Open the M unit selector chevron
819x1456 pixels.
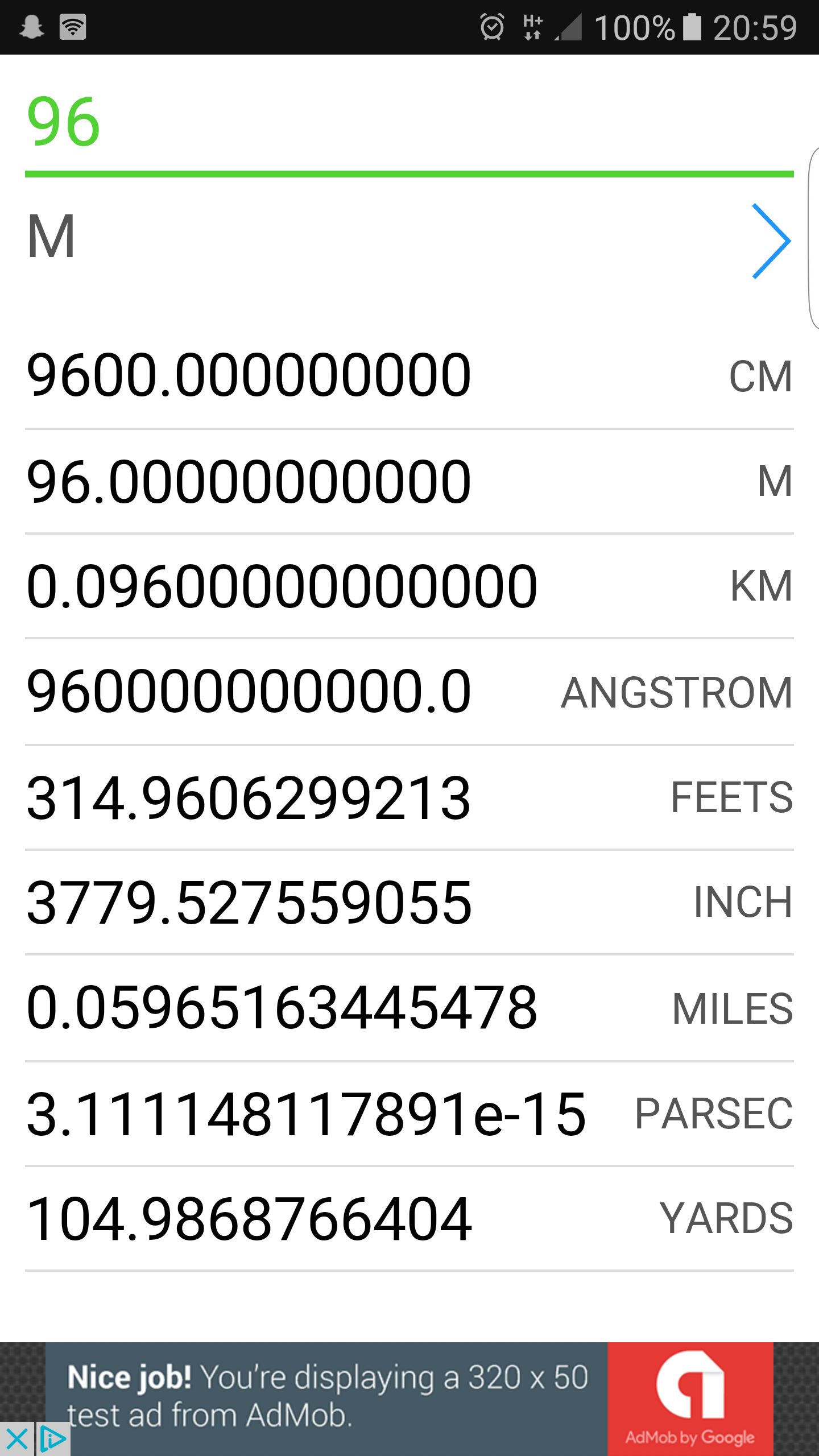[x=771, y=241]
